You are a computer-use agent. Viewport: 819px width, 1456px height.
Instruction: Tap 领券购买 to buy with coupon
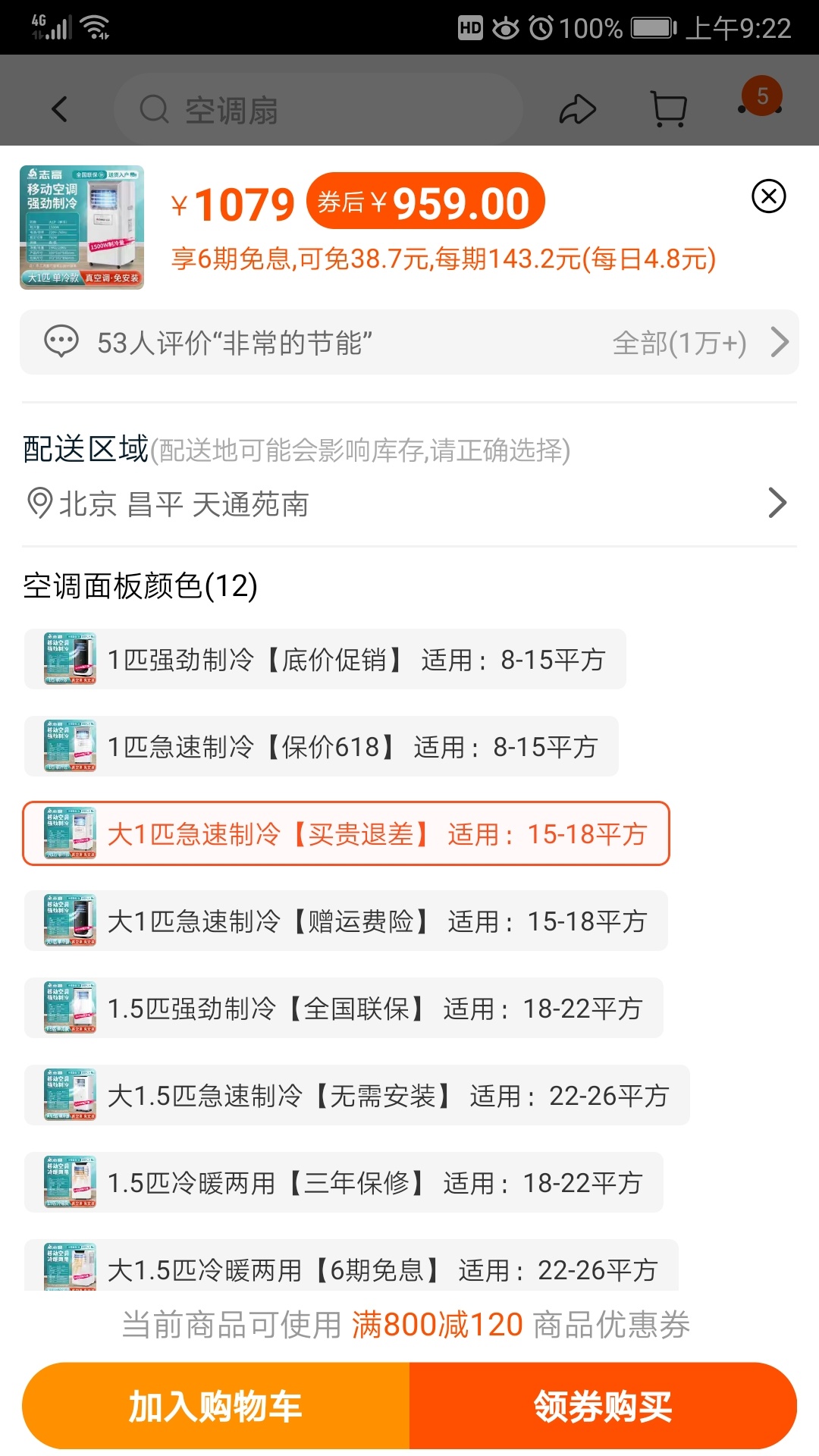603,1406
